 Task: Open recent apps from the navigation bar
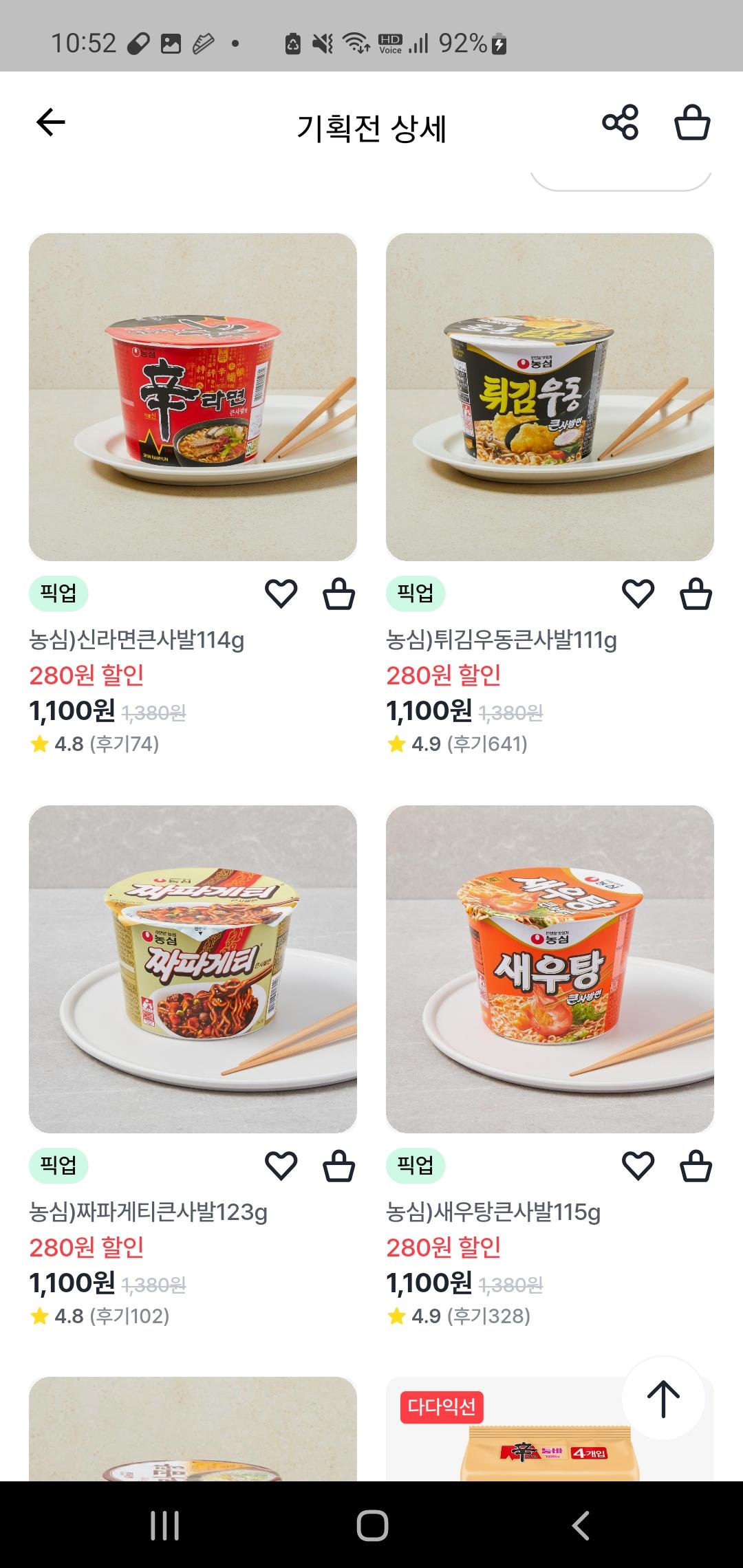point(165,1525)
